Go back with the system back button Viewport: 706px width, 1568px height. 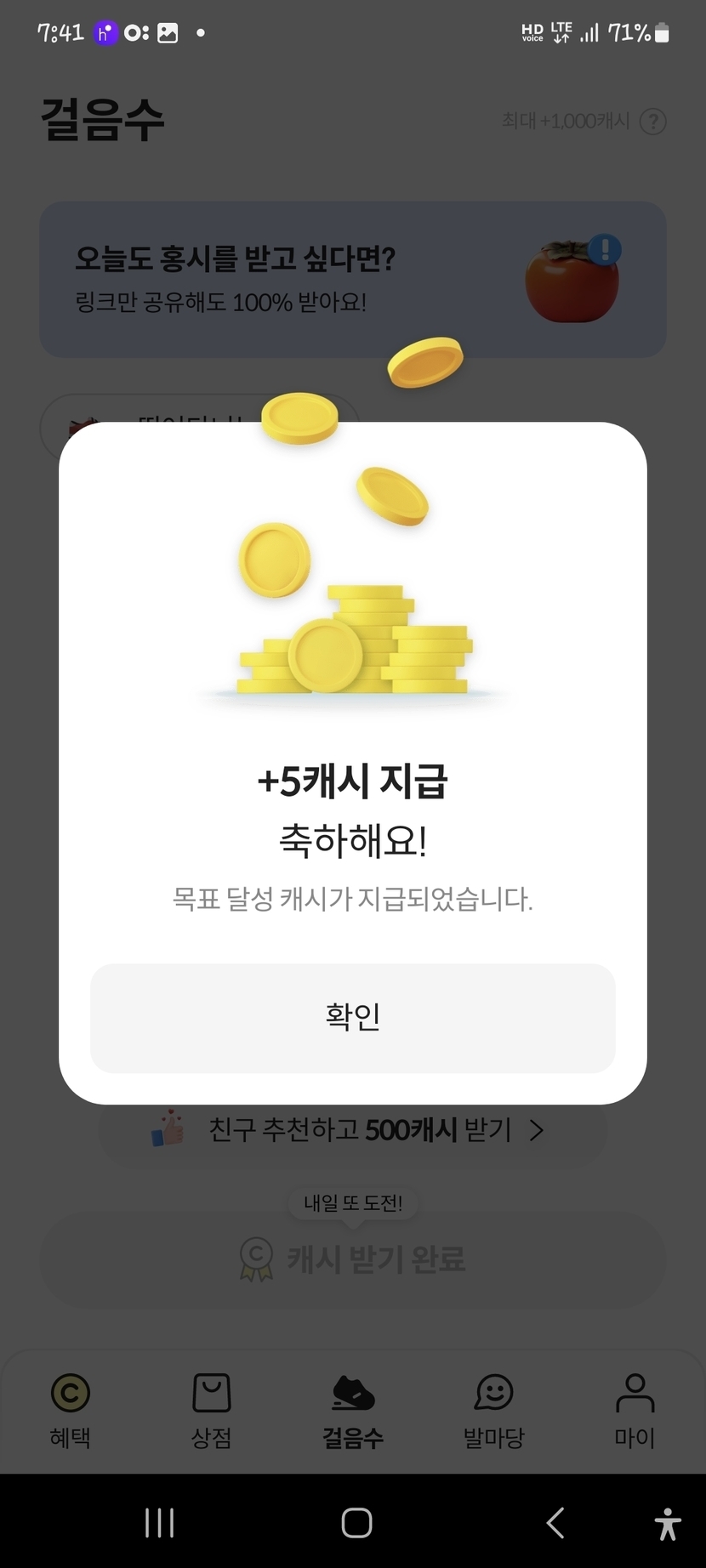[x=555, y=1522]
